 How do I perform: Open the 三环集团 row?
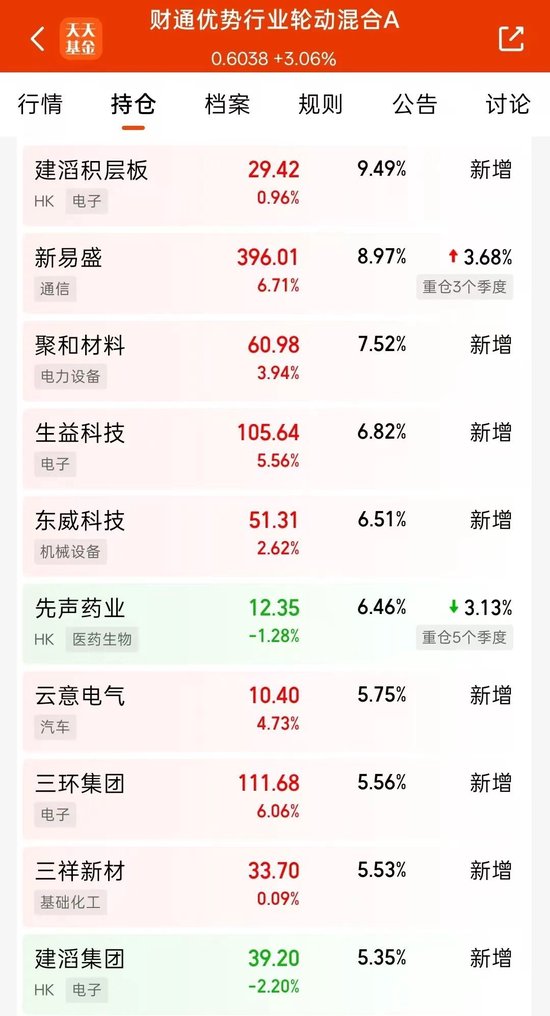pos(277,799)
